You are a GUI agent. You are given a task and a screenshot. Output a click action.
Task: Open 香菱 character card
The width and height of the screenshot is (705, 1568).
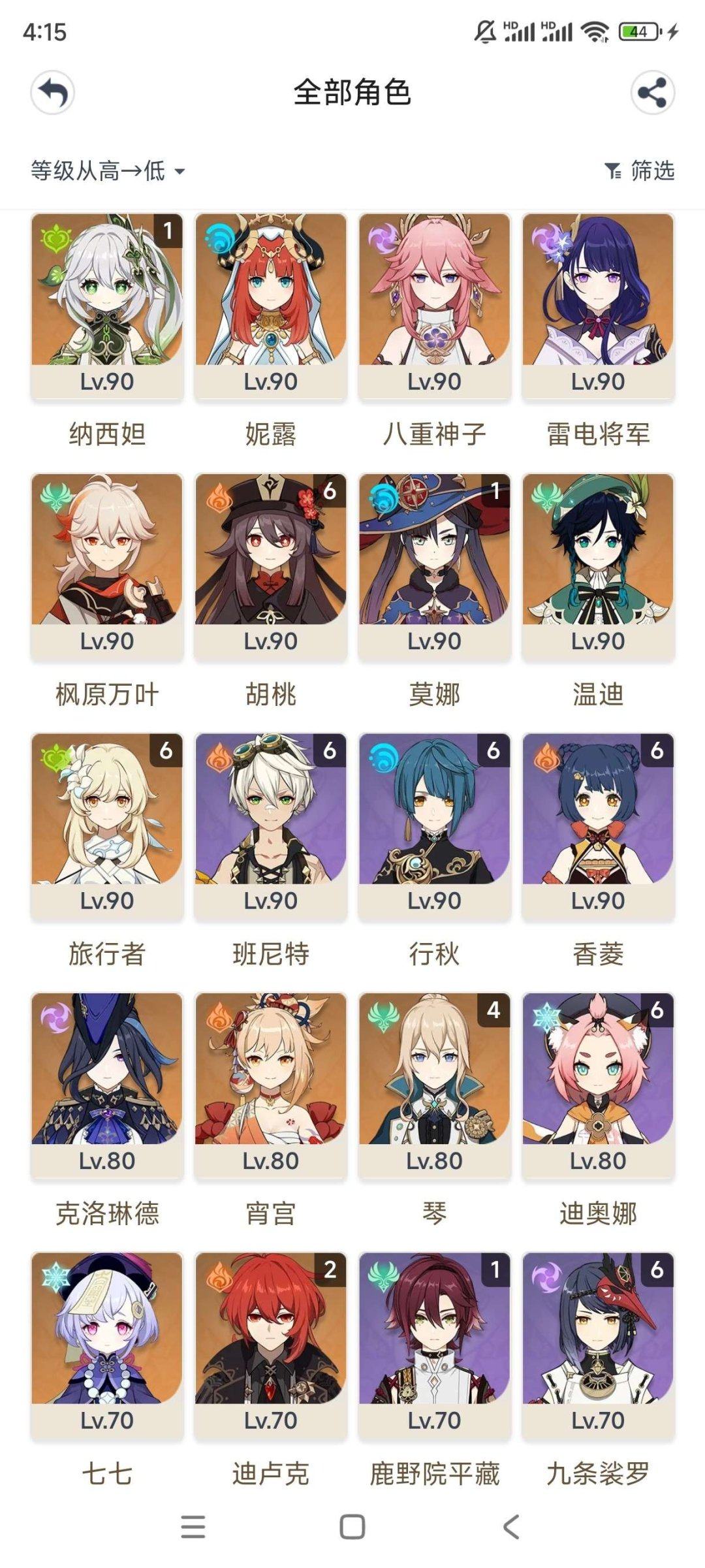click(x=598, y=825)
